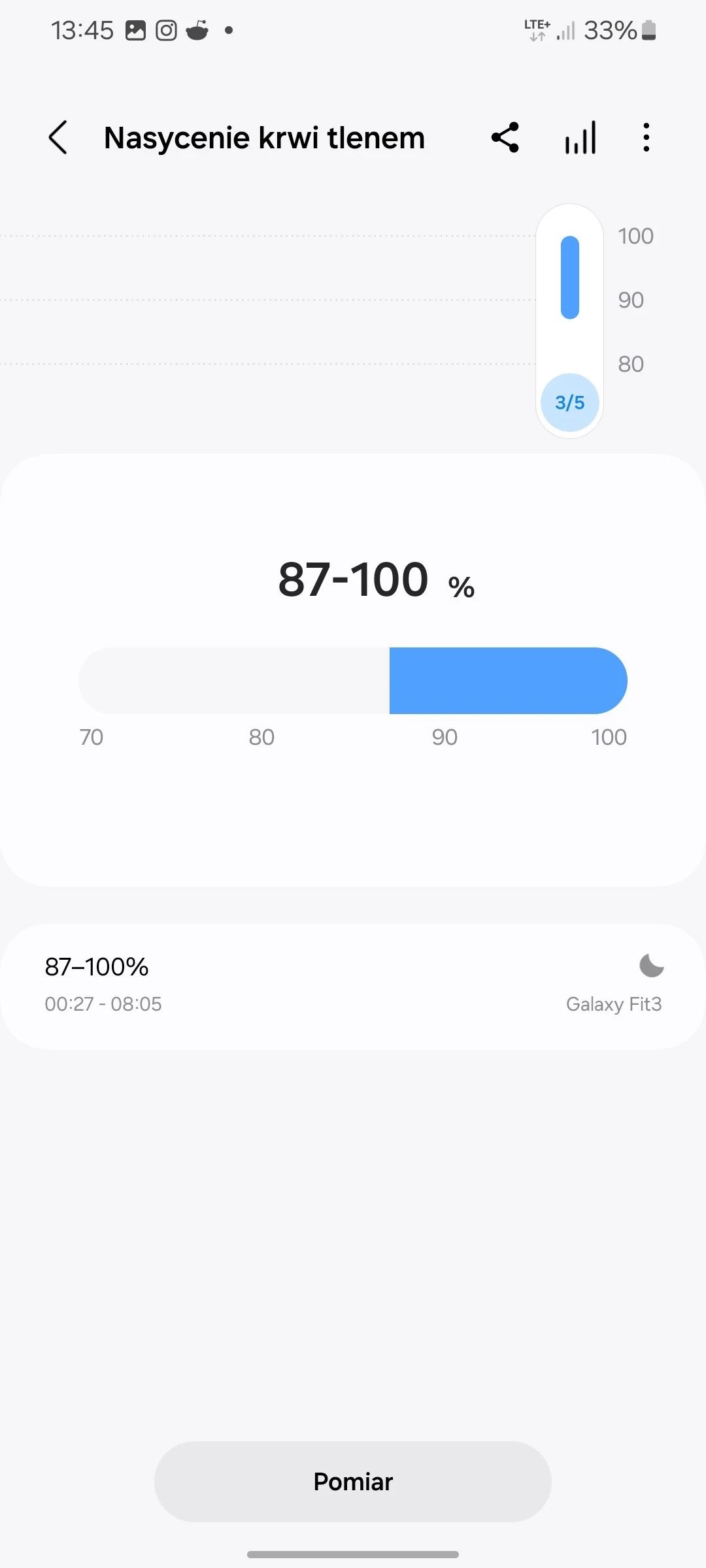706x1568 pixels.
Task: Open the overflow menu
Action: [x=646, y=138]
